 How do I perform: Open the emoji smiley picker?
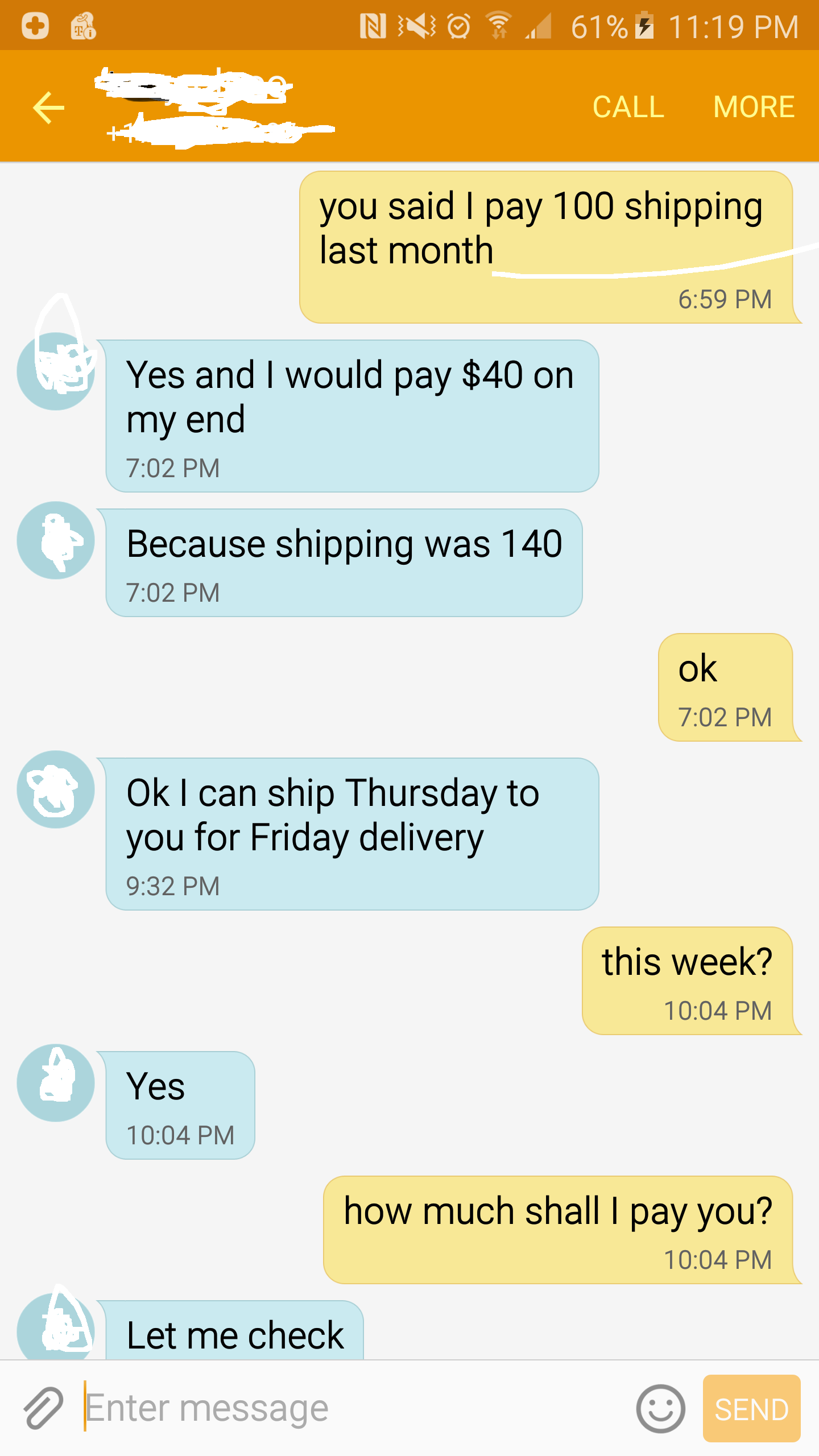(x=660, y=1408)
